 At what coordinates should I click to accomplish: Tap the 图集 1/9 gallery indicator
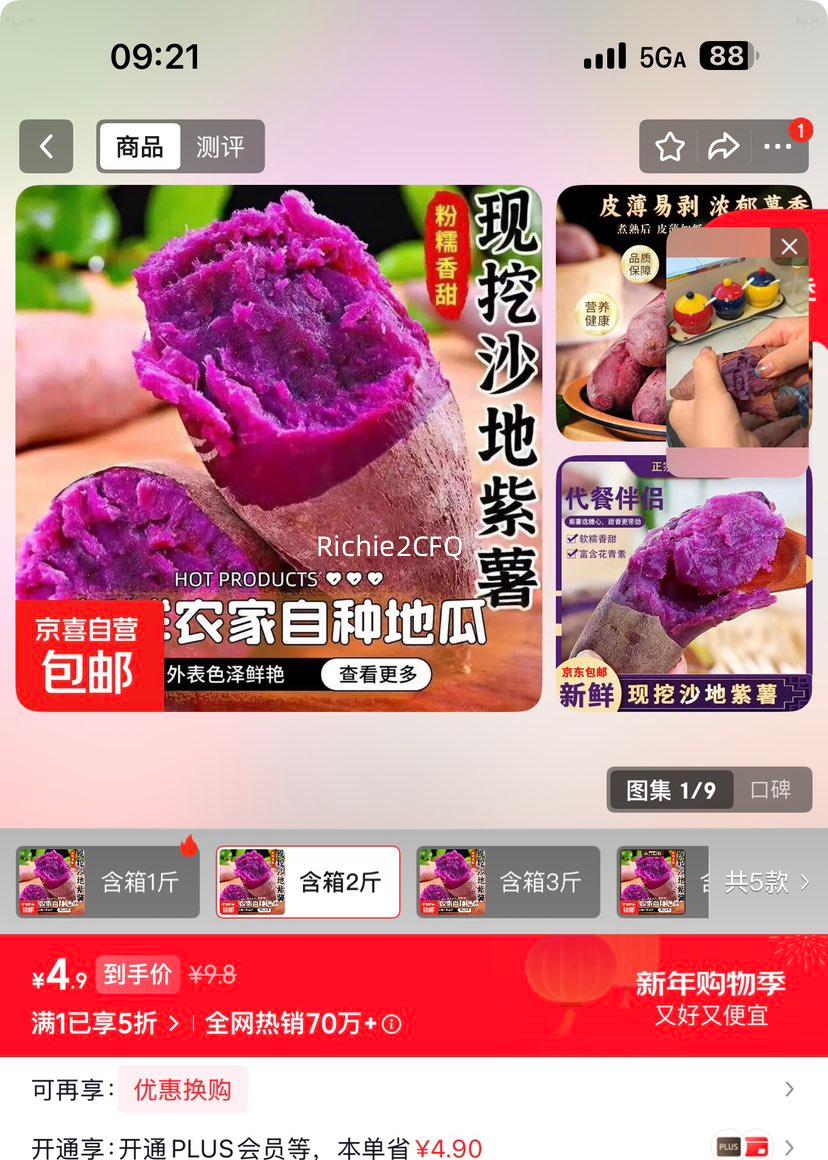671,790
